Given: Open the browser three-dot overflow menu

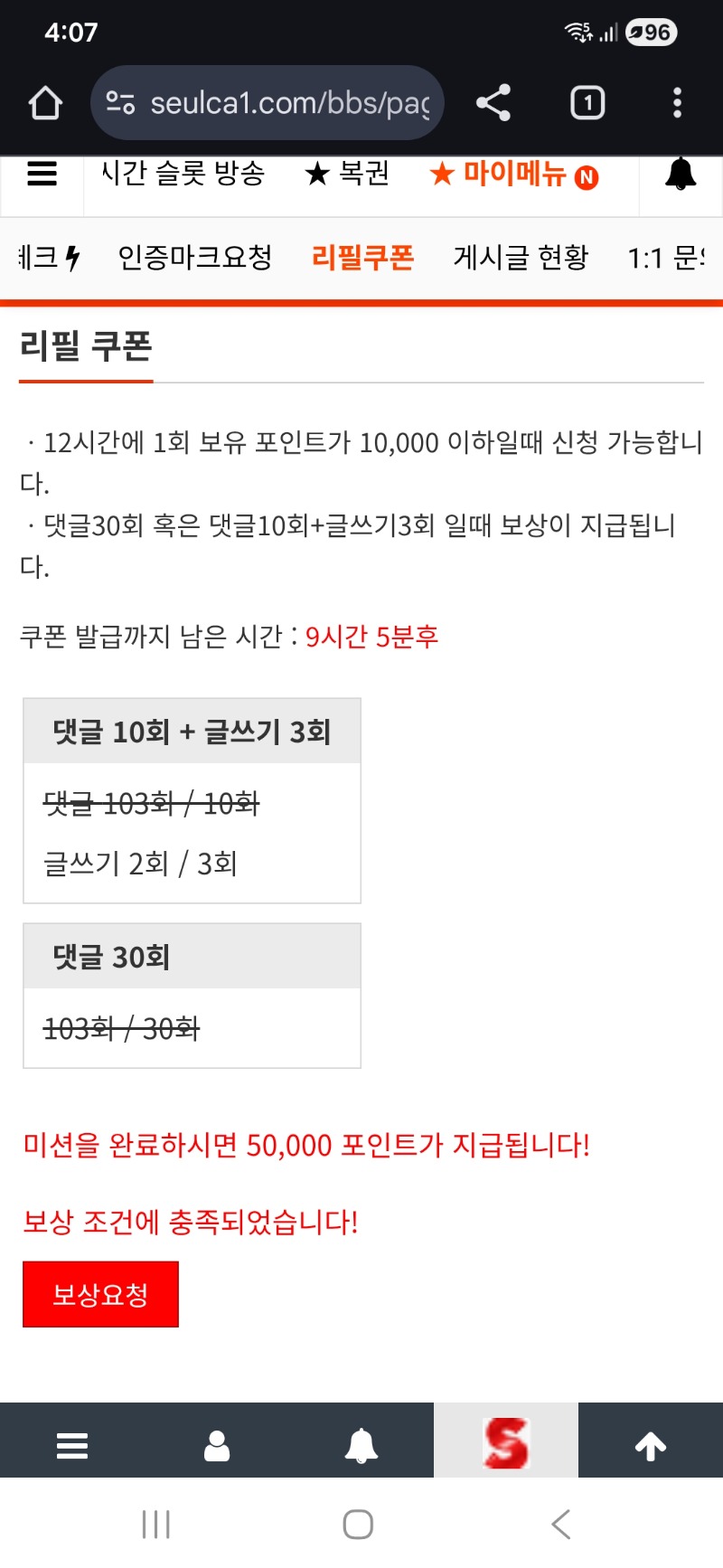Looking at the screenshot, I should [677, 102].
